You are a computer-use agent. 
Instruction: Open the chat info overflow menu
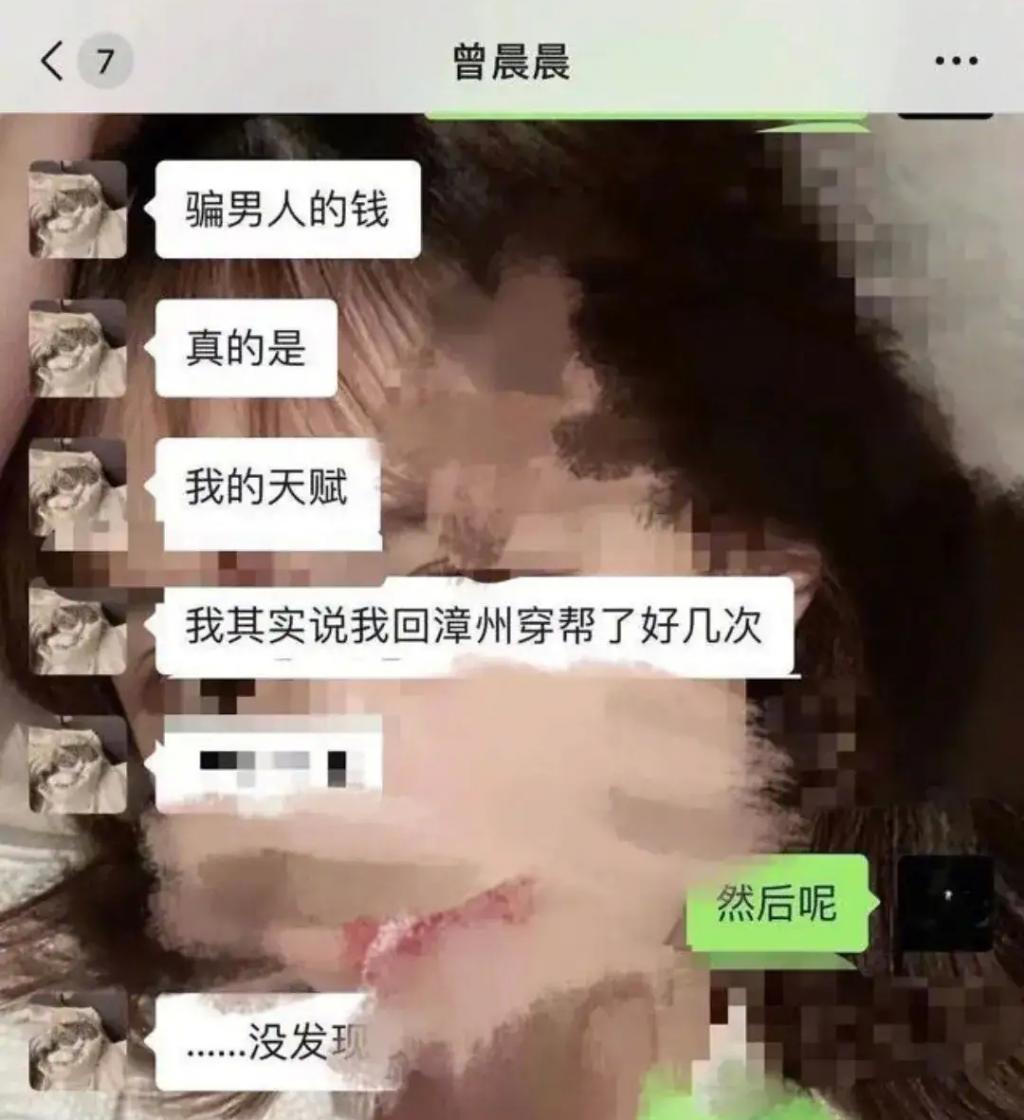(955, 62)
